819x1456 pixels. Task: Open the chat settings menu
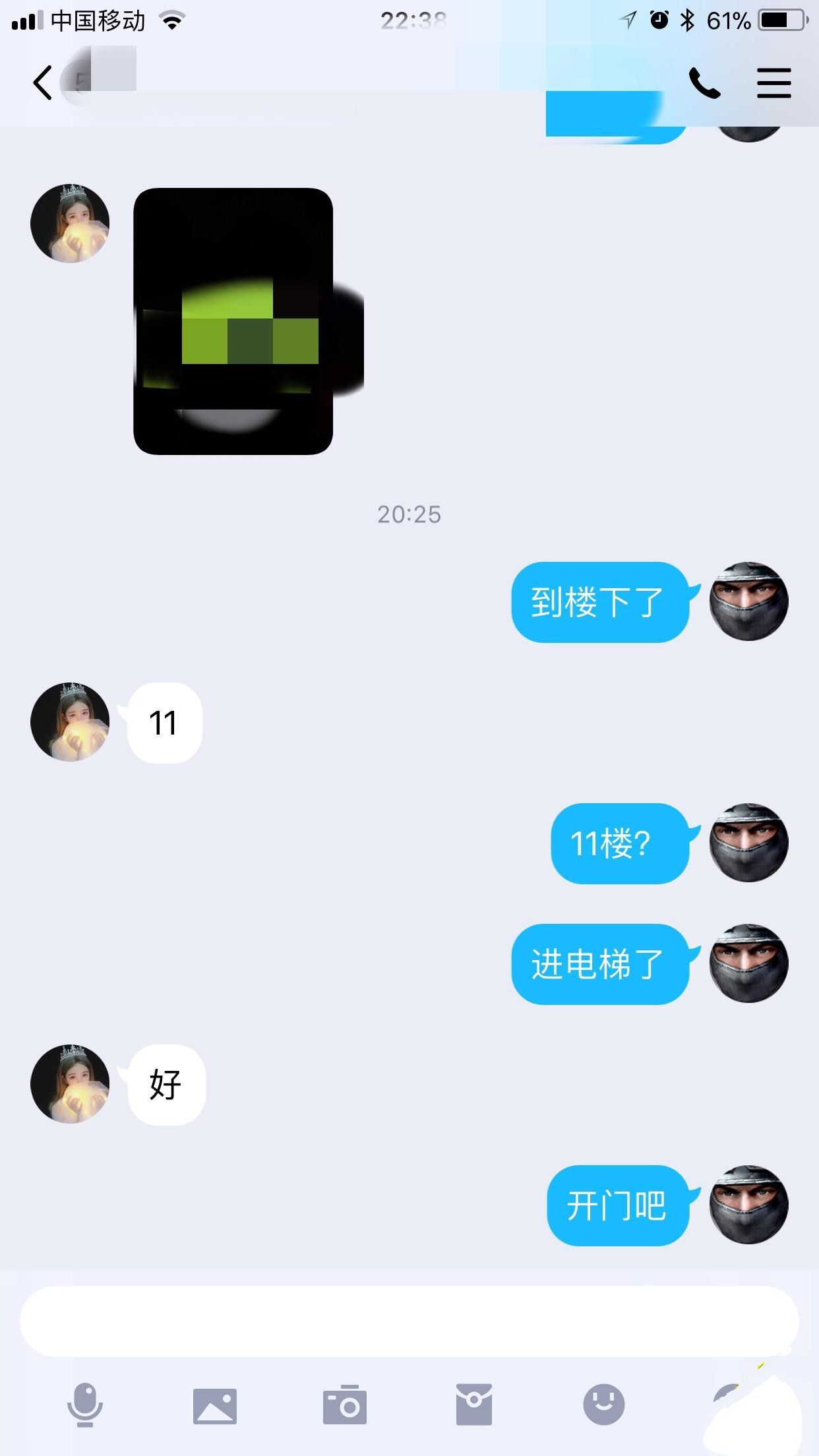click(773, 83)
